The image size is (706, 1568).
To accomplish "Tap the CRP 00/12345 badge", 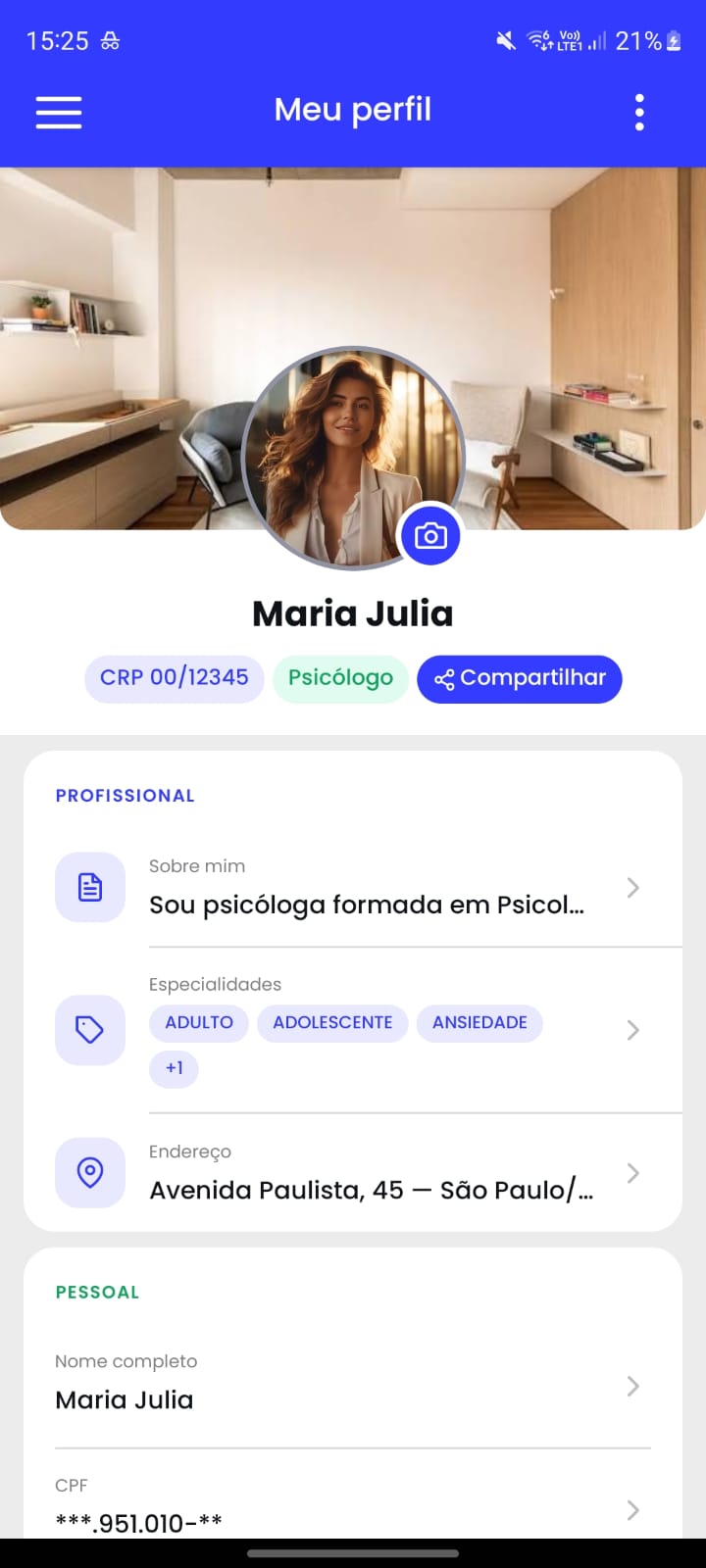I will pos(174,677).
